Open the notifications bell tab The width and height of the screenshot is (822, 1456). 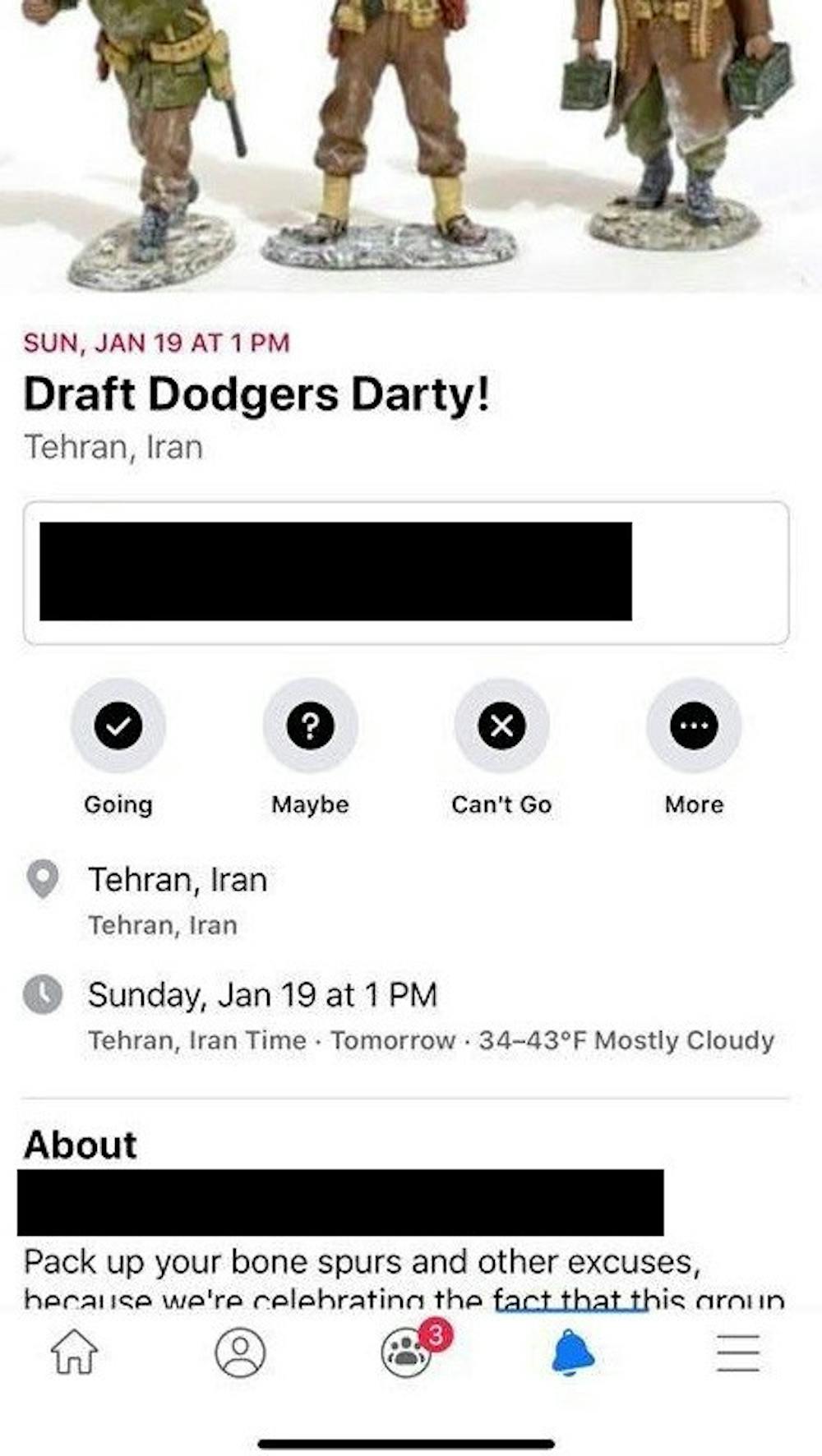click(572, 1352)
